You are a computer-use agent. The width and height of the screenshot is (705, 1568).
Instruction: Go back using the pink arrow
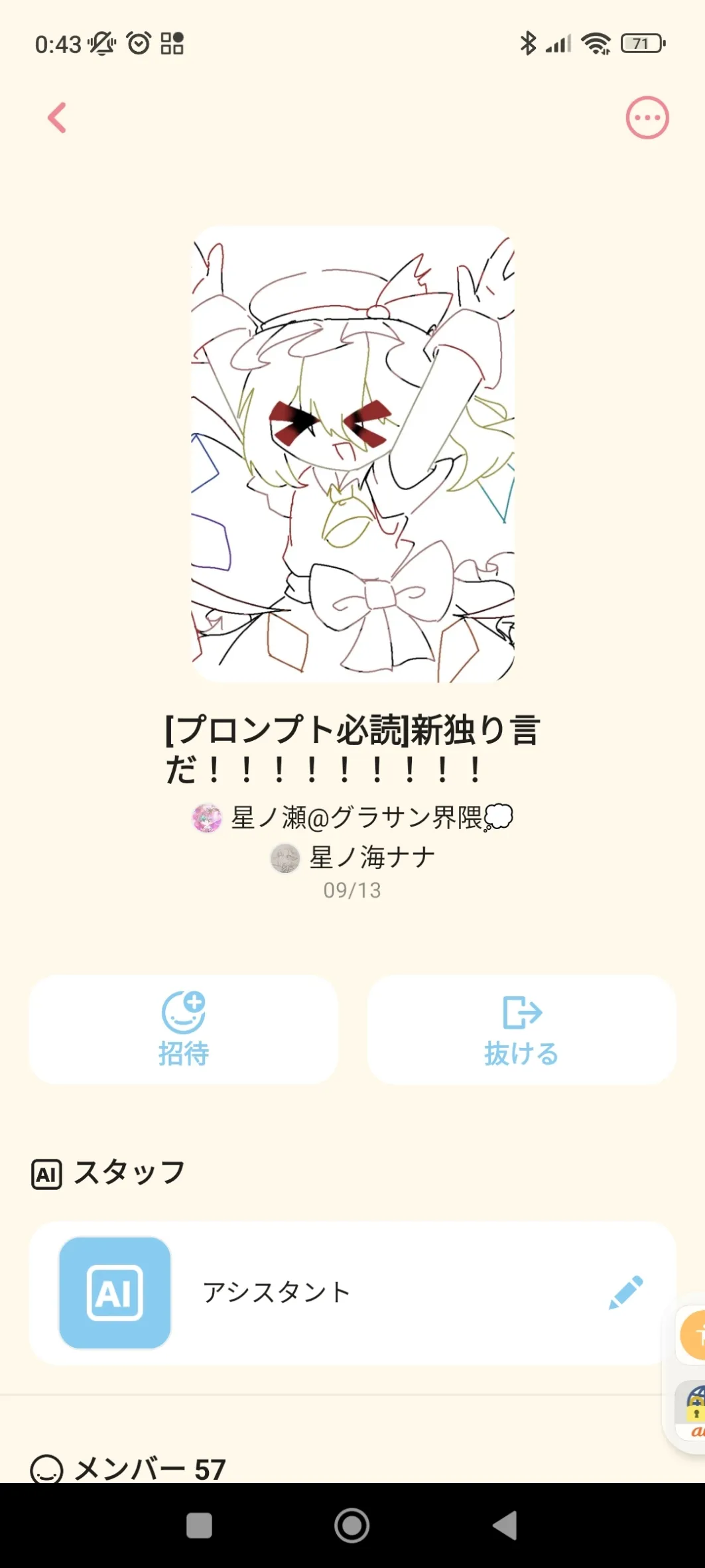[58, 118]
